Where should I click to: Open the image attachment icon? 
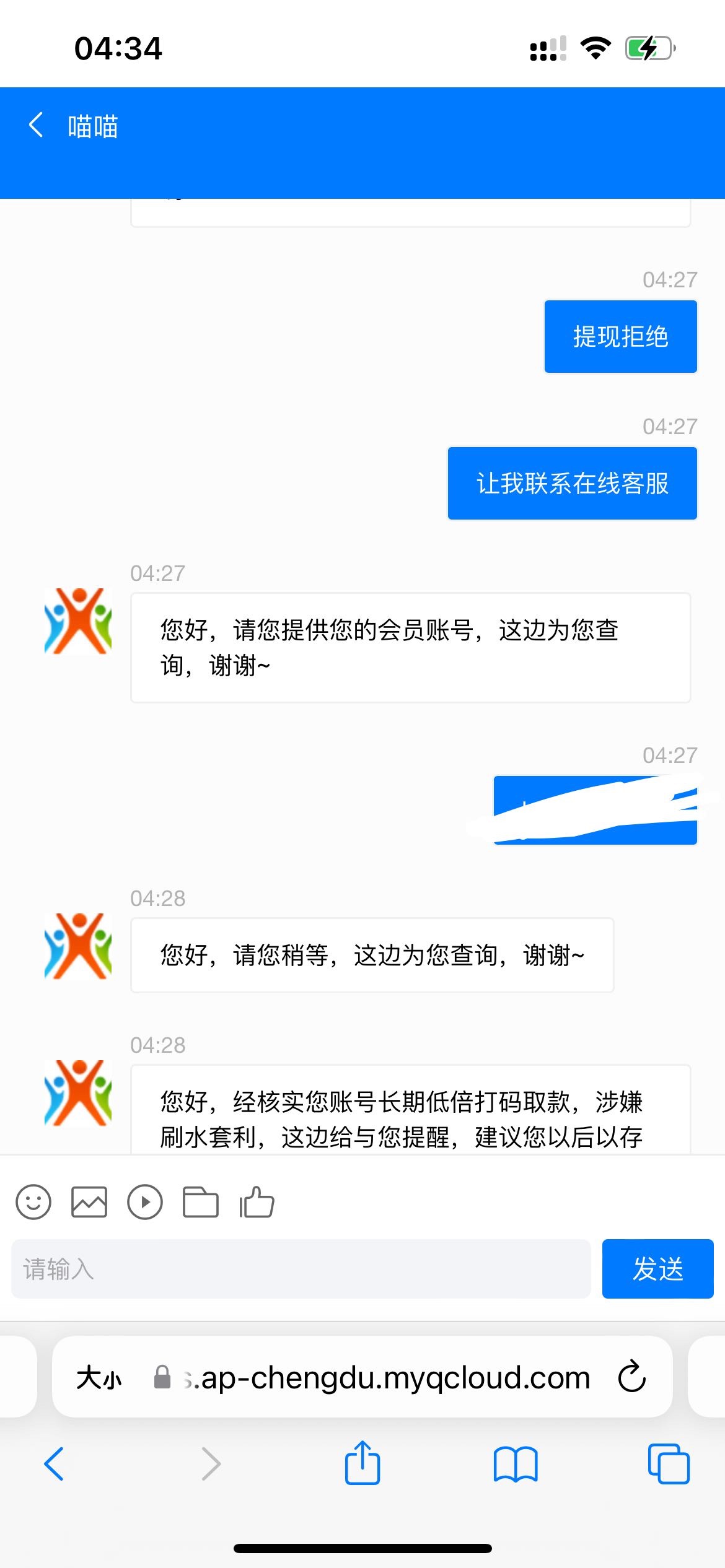click(89, 1202)
